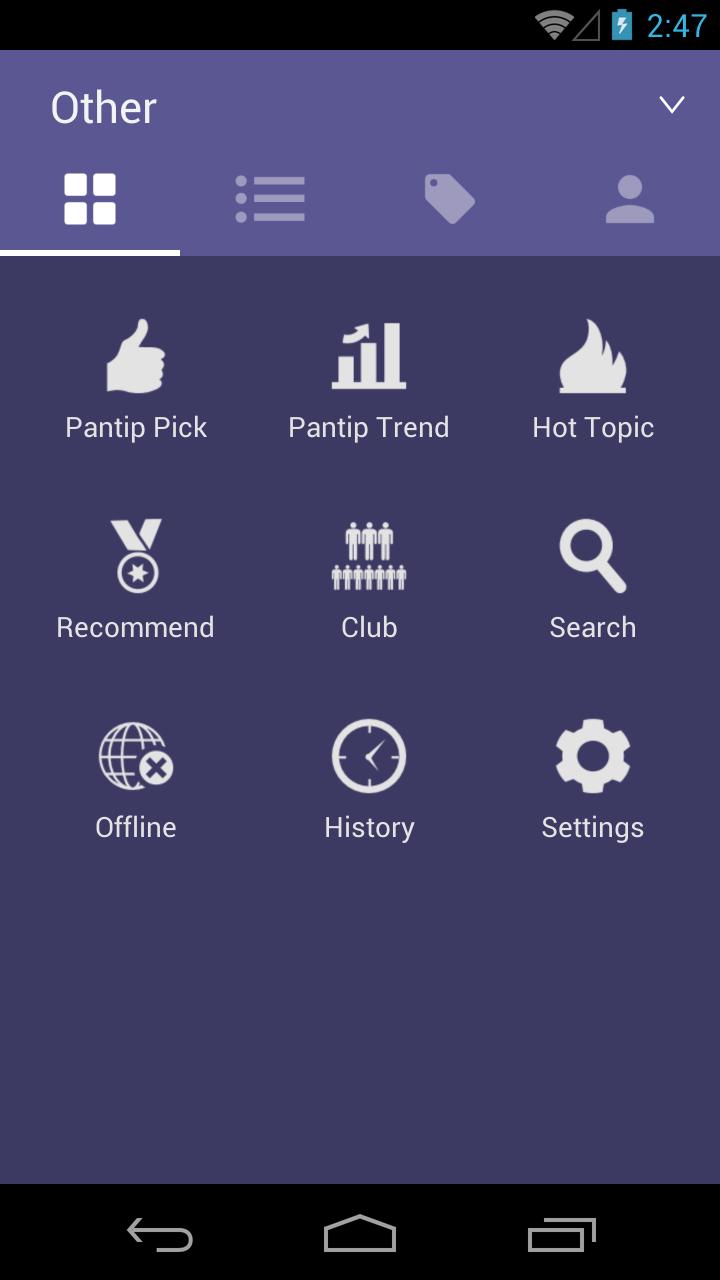Open Pantip Pick

tap(136, 380)
